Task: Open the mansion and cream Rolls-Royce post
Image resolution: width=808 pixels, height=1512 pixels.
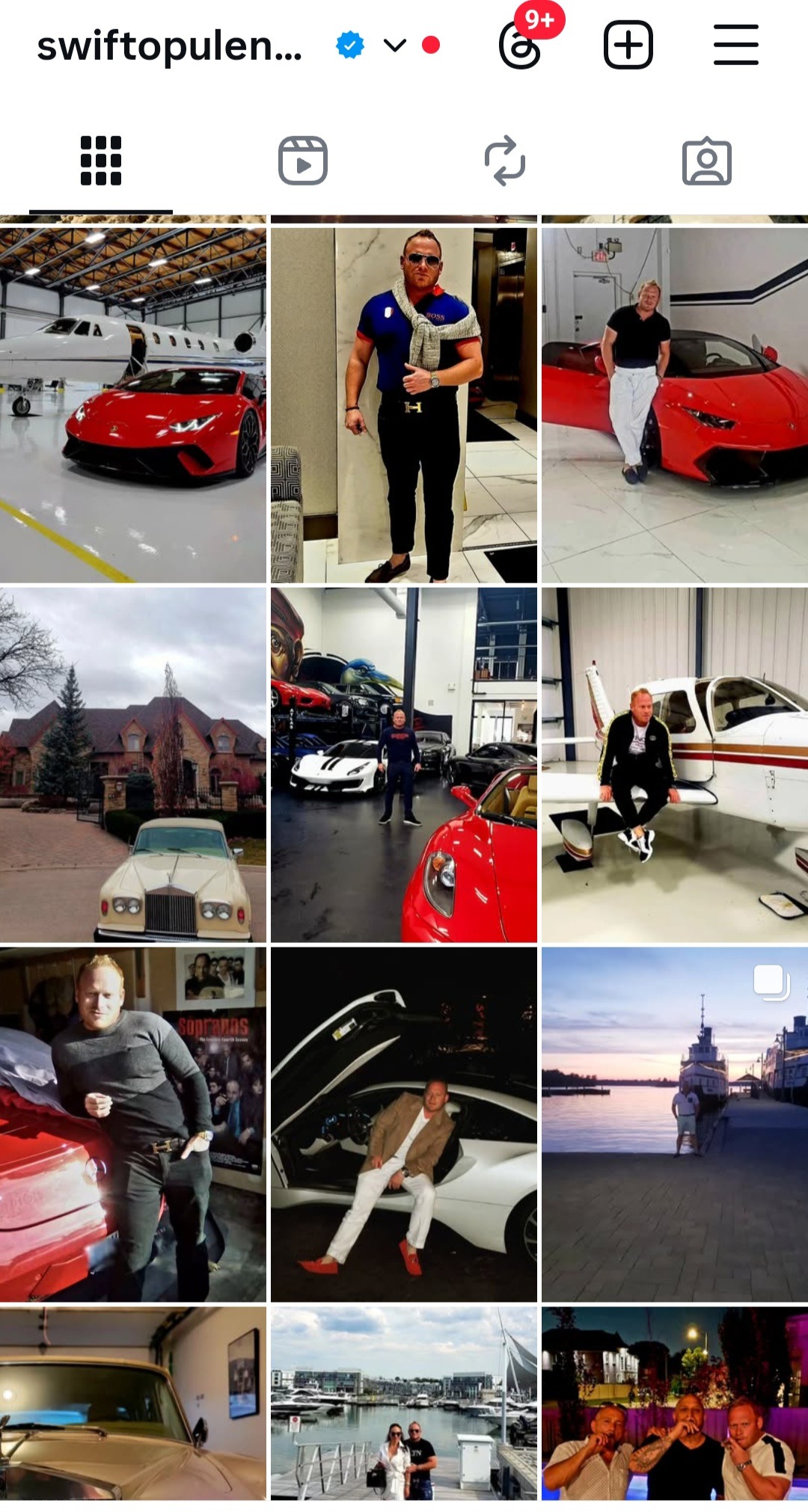Action: pyautogui.click(x=133, y=764)
